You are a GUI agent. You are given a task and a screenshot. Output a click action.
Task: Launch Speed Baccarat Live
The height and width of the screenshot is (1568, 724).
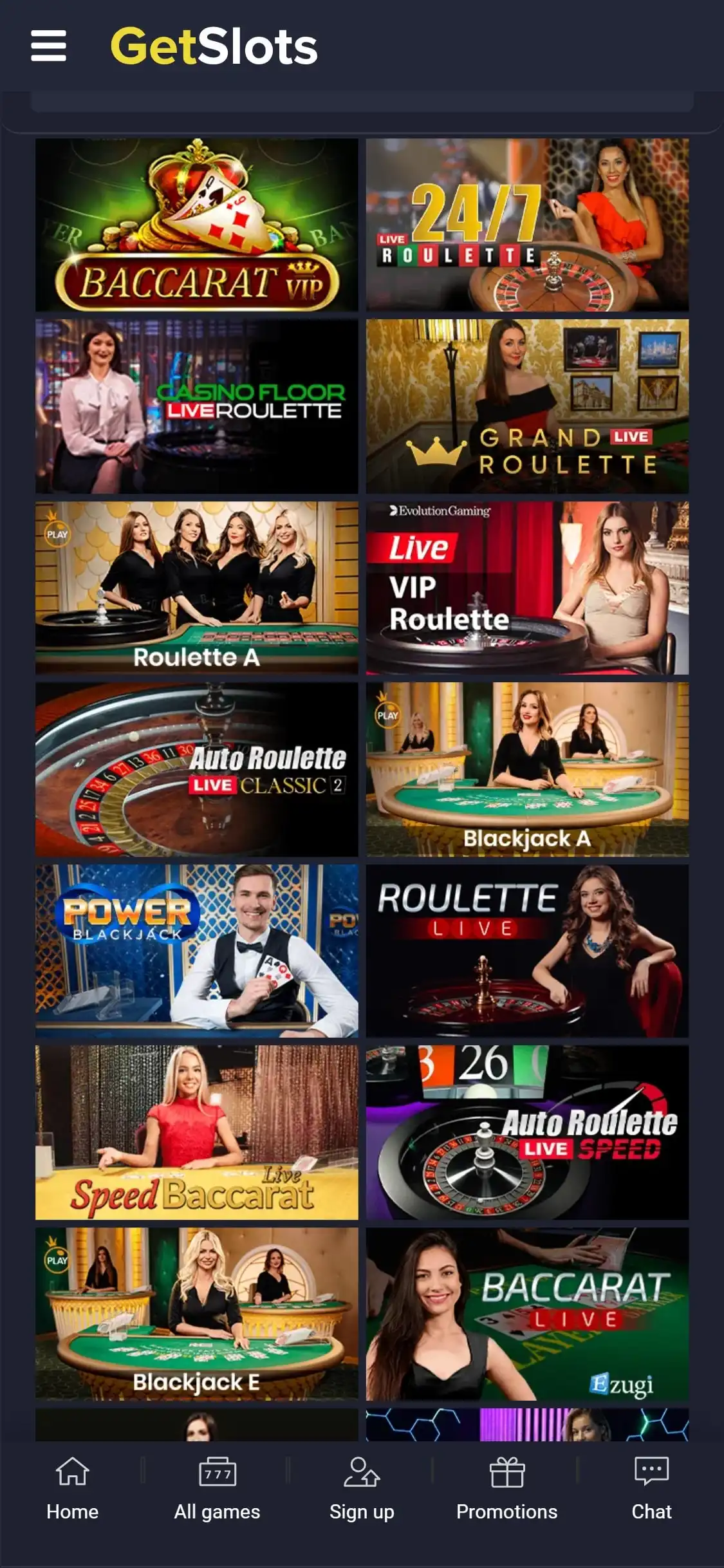point(196,1132)
